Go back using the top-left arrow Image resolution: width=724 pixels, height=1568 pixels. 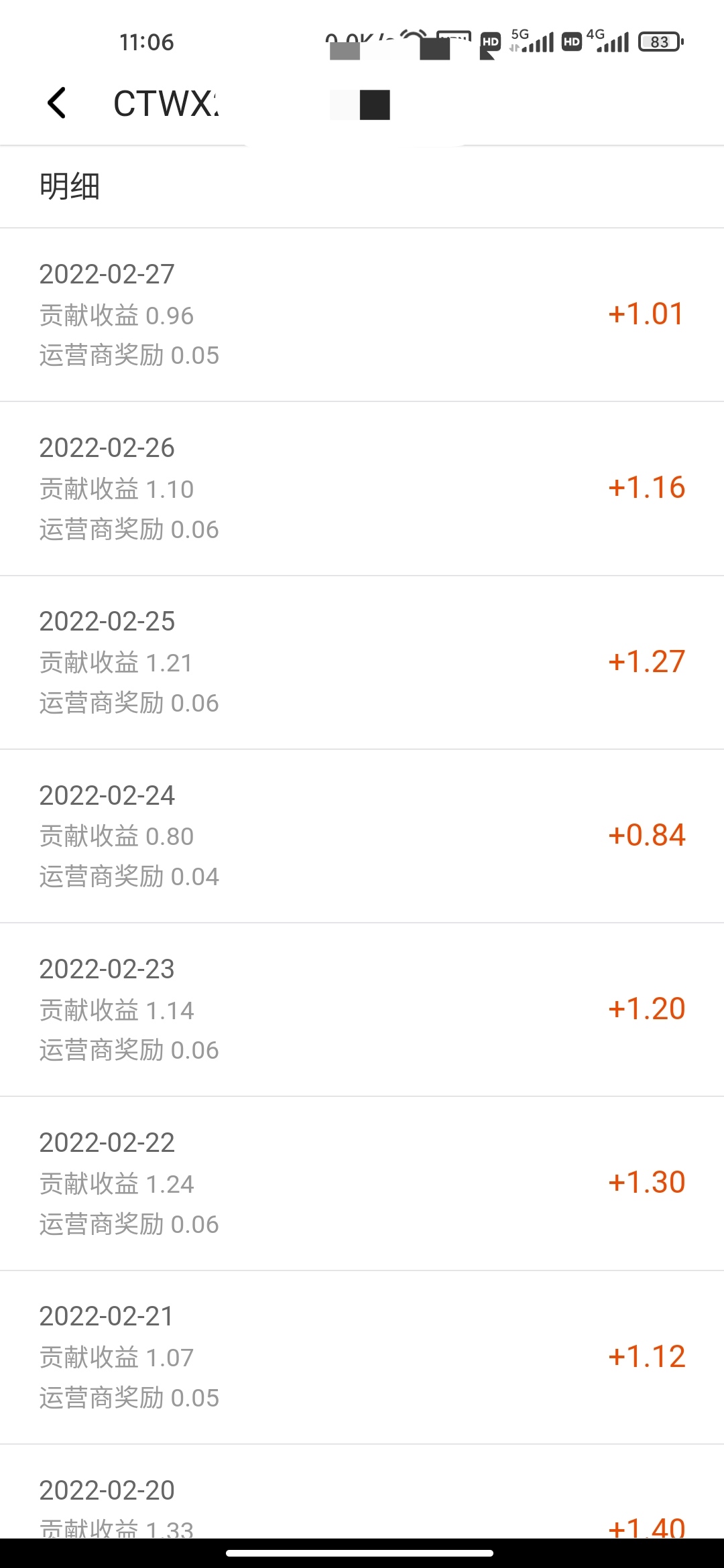(57, 103)
